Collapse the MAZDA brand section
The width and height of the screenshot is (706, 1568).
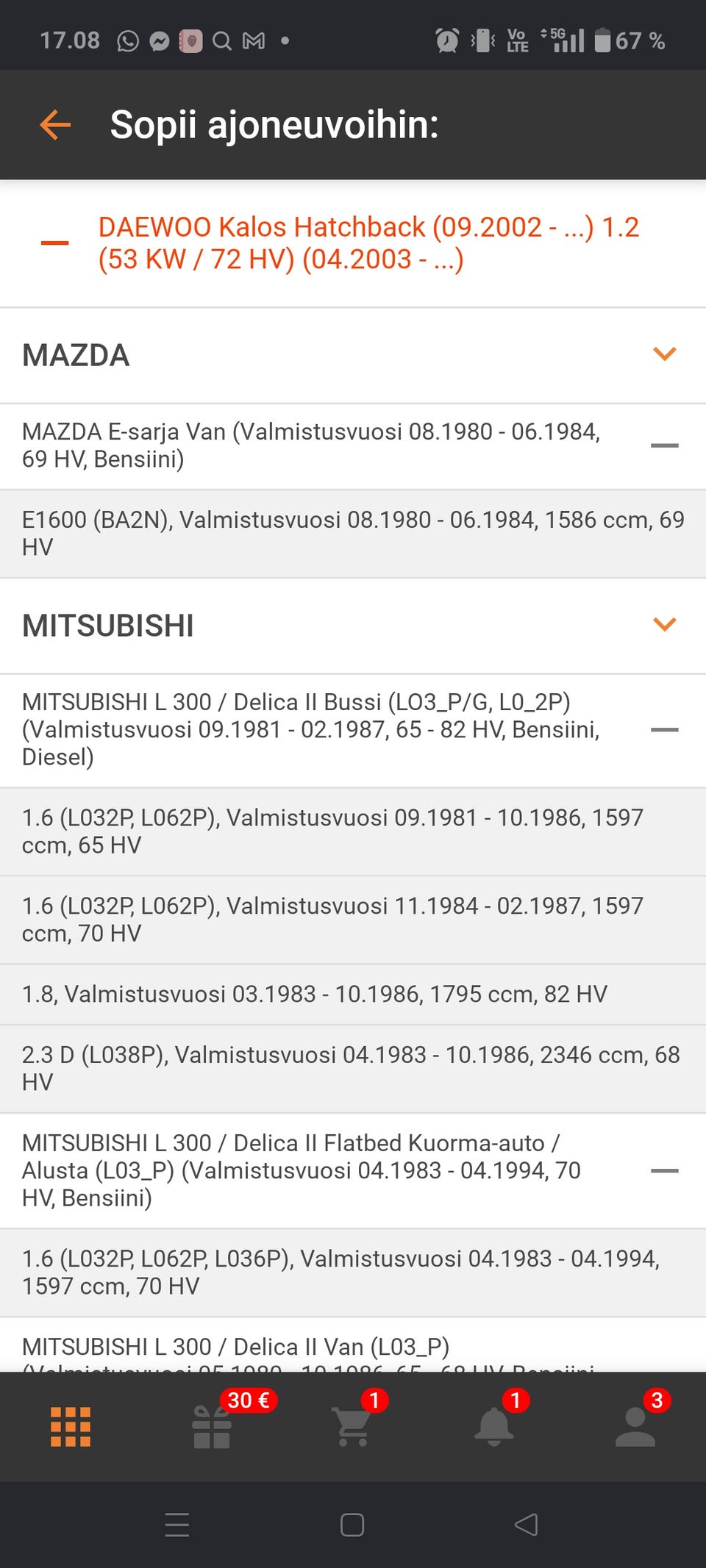pyautogui.click(x=664, y=354)
